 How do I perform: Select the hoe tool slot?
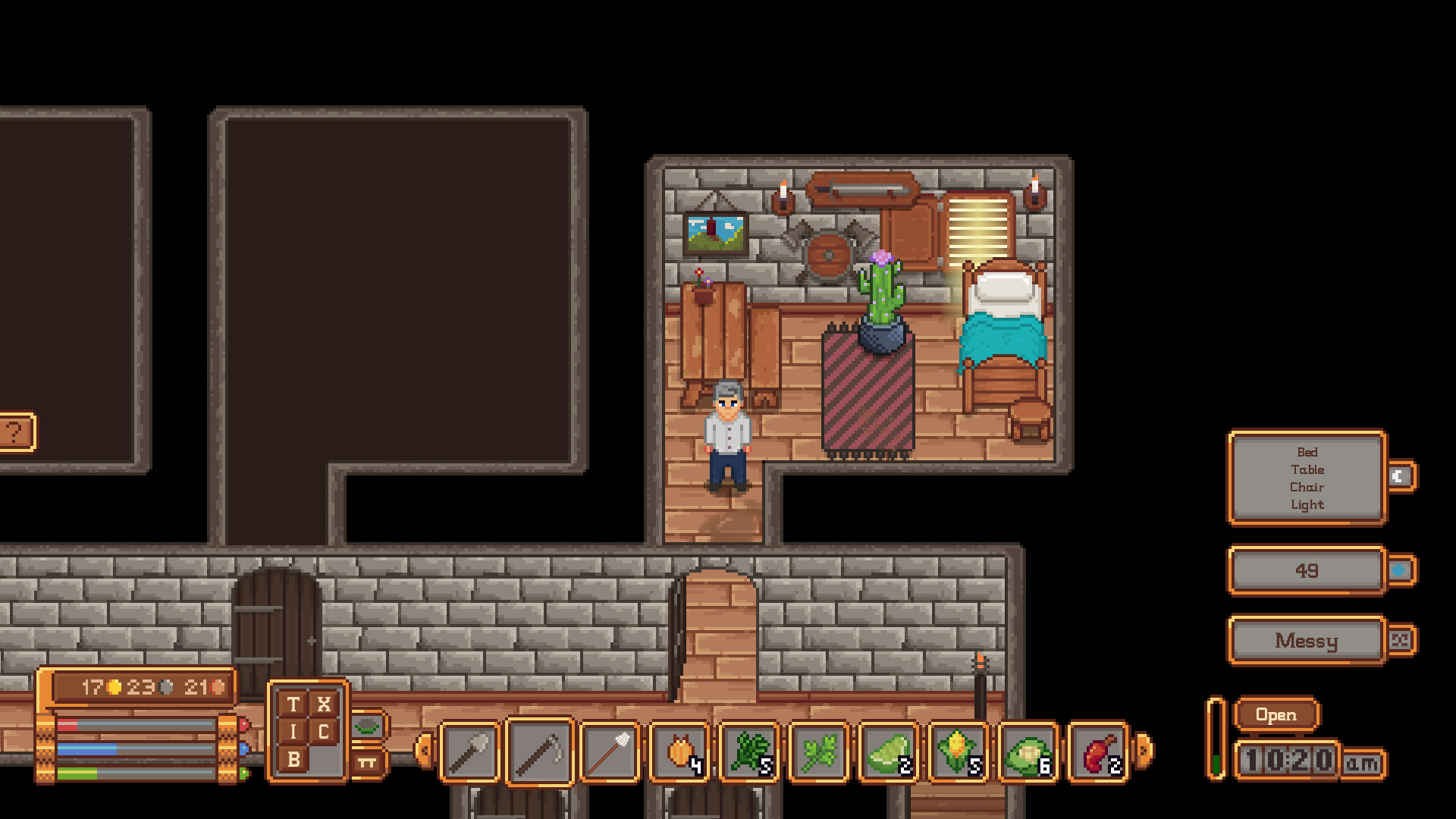click(x=539, y=752)
